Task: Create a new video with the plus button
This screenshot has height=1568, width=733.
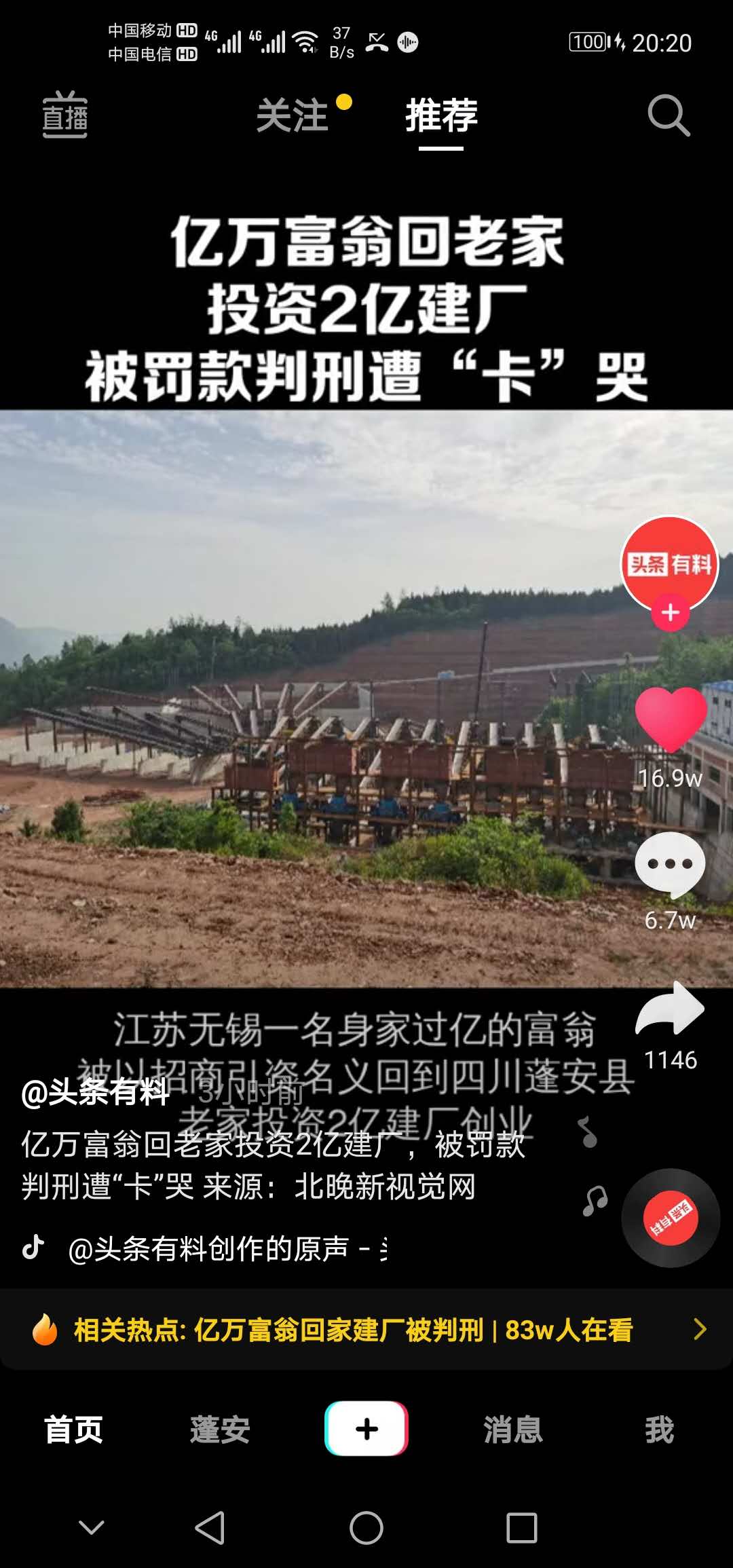Action: point(366,1428)
